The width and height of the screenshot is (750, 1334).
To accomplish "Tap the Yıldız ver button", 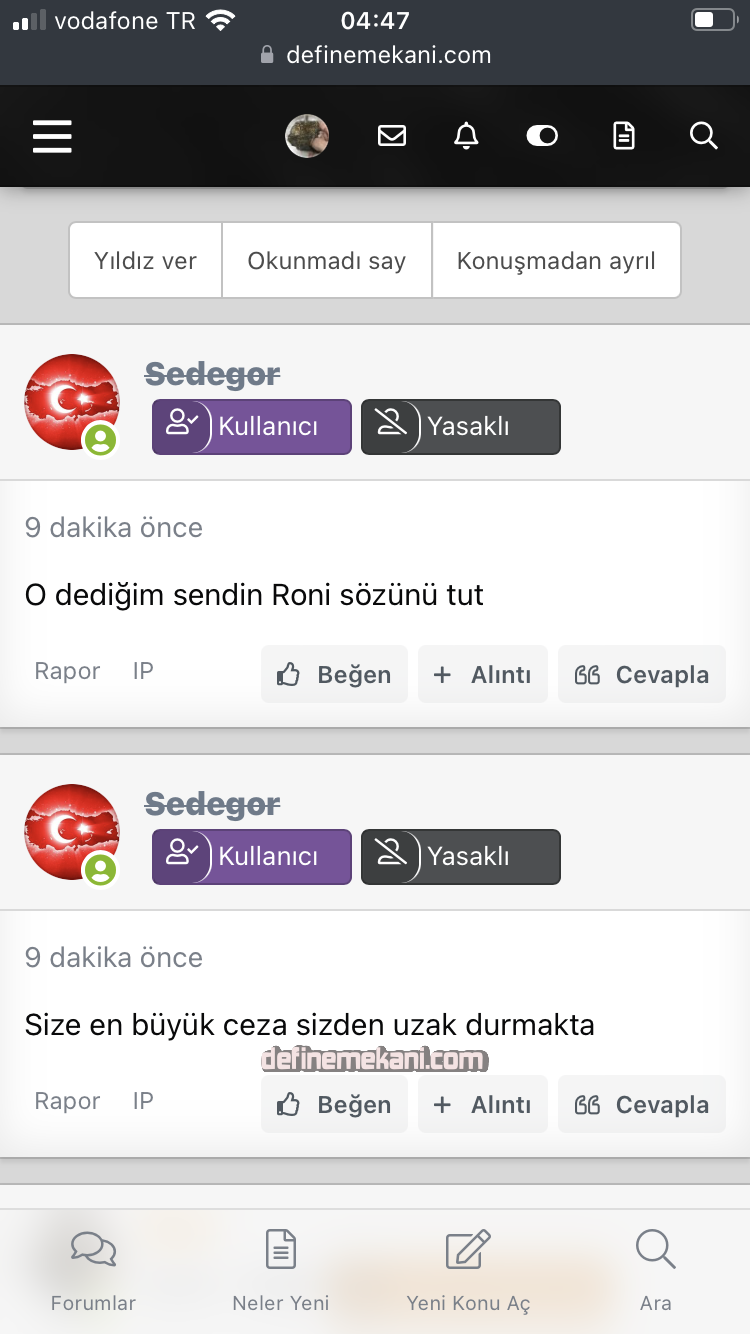I will [x=146, y=261].
